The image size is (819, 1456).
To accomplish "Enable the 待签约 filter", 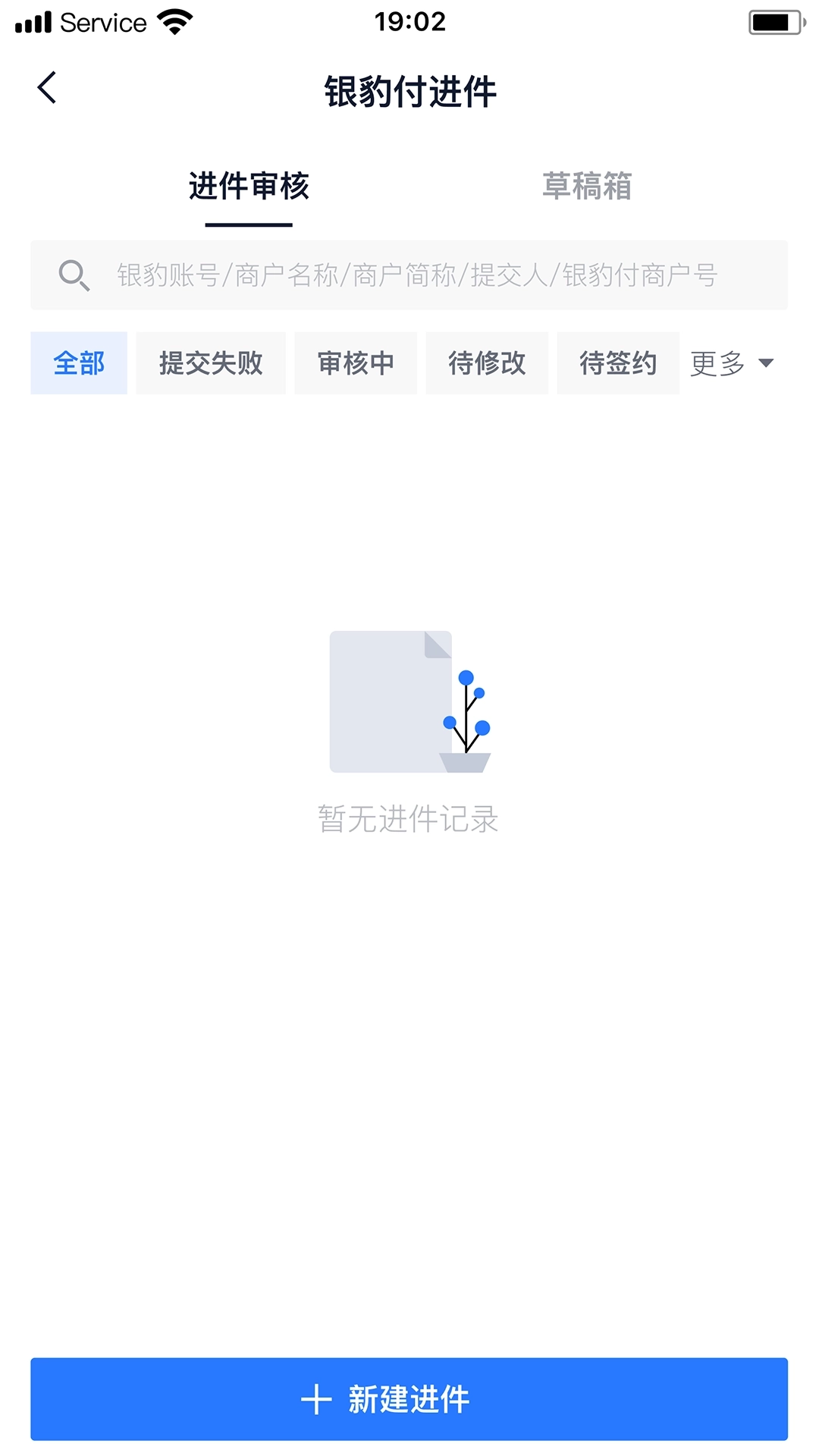I will pos(617,363).
